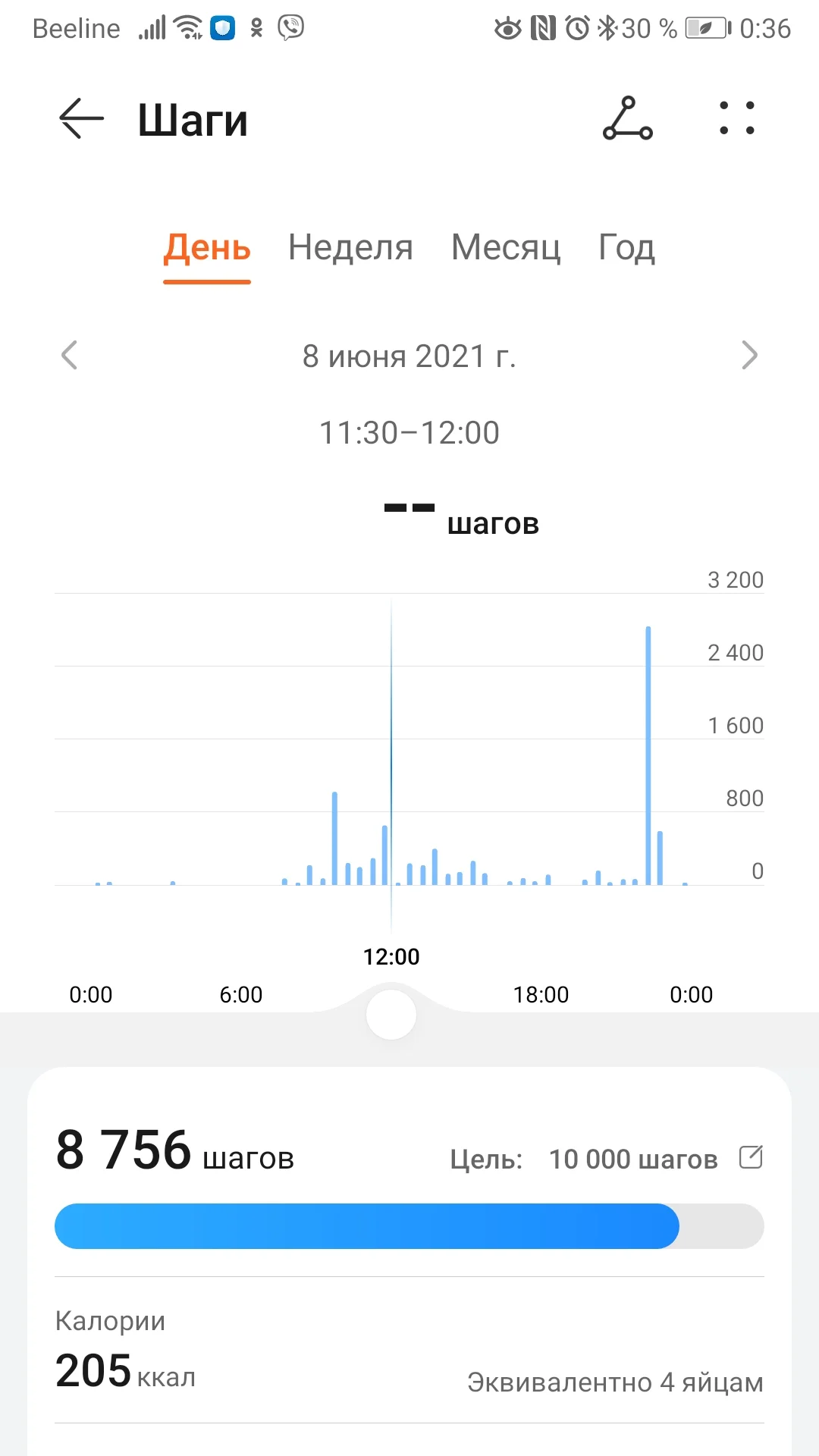819x1456 pixels.
Task: Go to the next day
Action: click(749, 355)
